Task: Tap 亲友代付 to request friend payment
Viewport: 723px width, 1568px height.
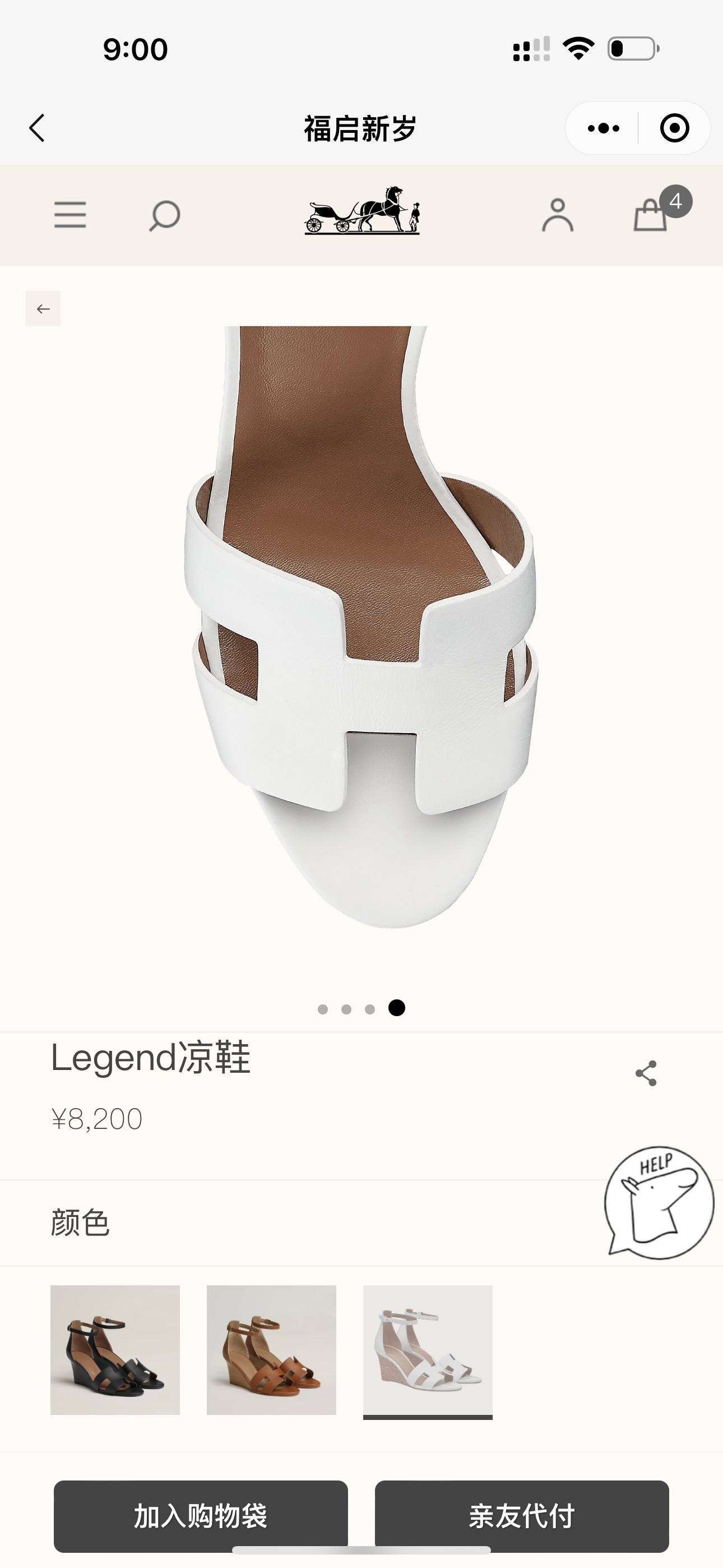Action: tap(522, 1515)
